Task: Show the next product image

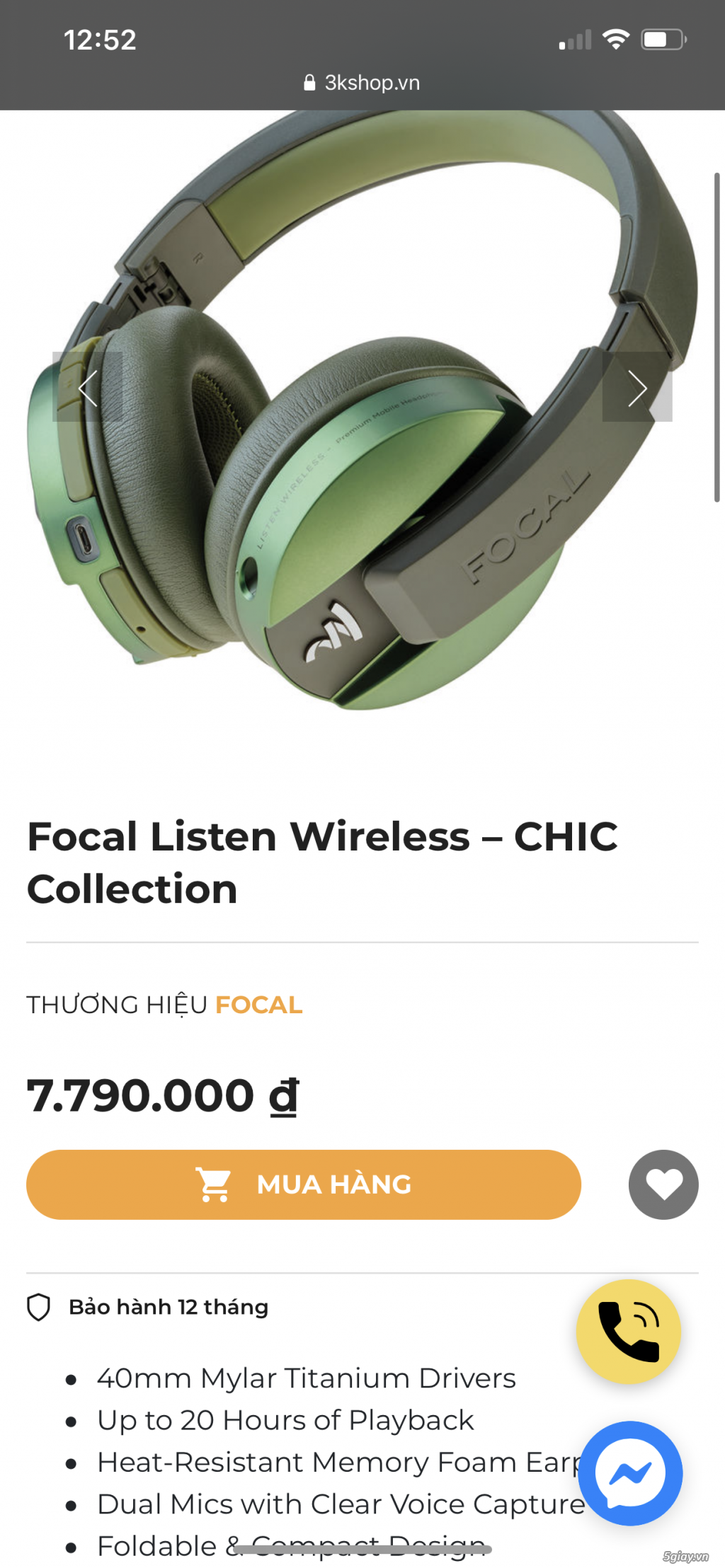Action: (x=636, y=387)
